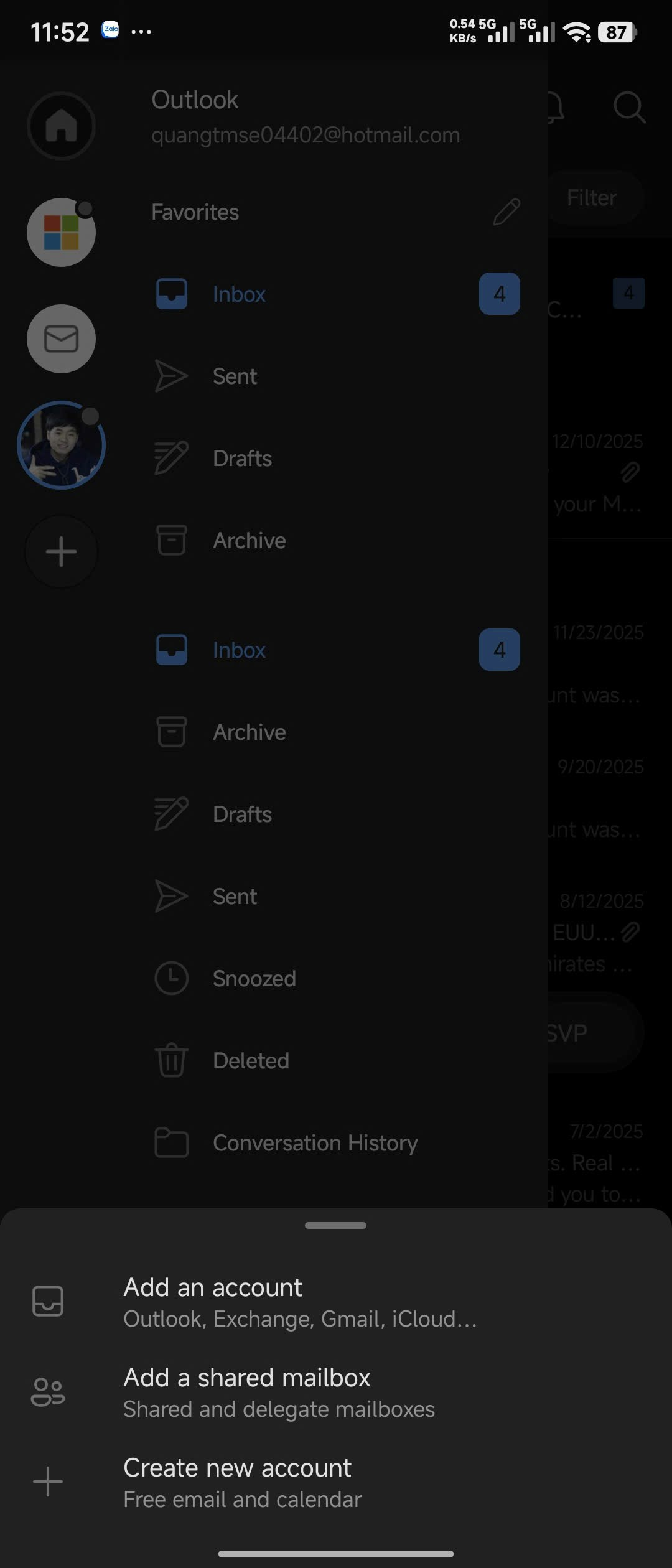Tap Create new account

[243, 1482]
